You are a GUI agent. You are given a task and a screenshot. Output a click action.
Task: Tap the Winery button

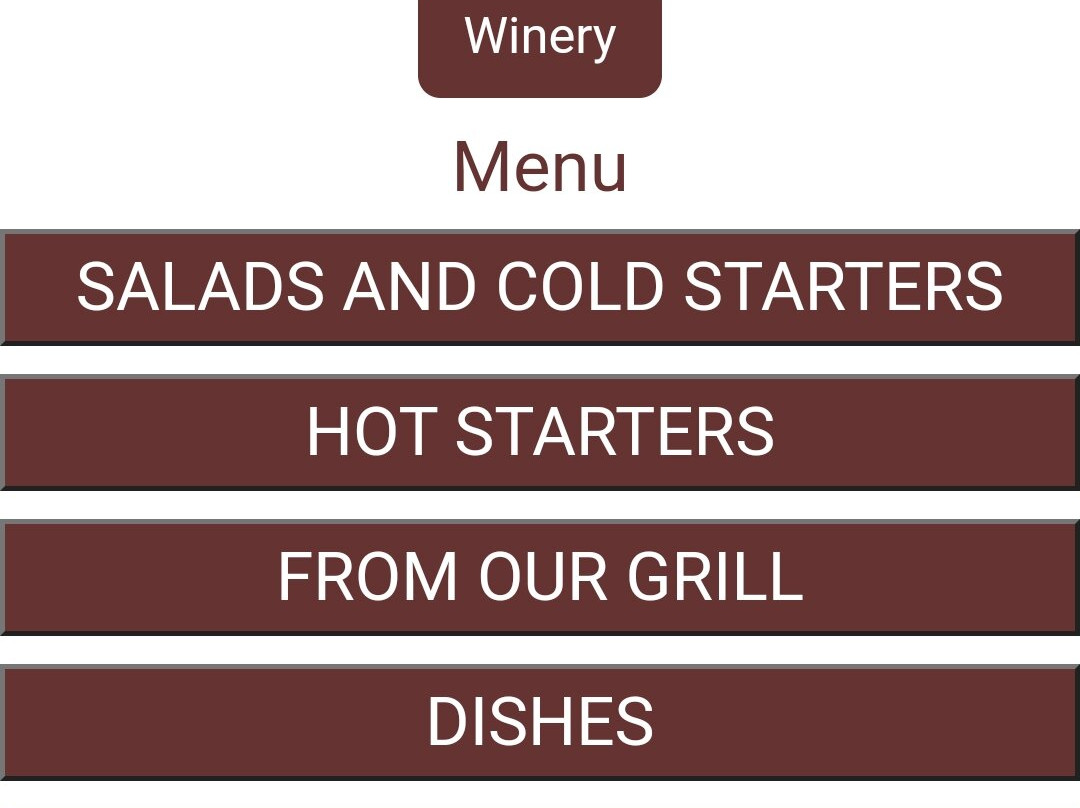click(x=540, y=42)
